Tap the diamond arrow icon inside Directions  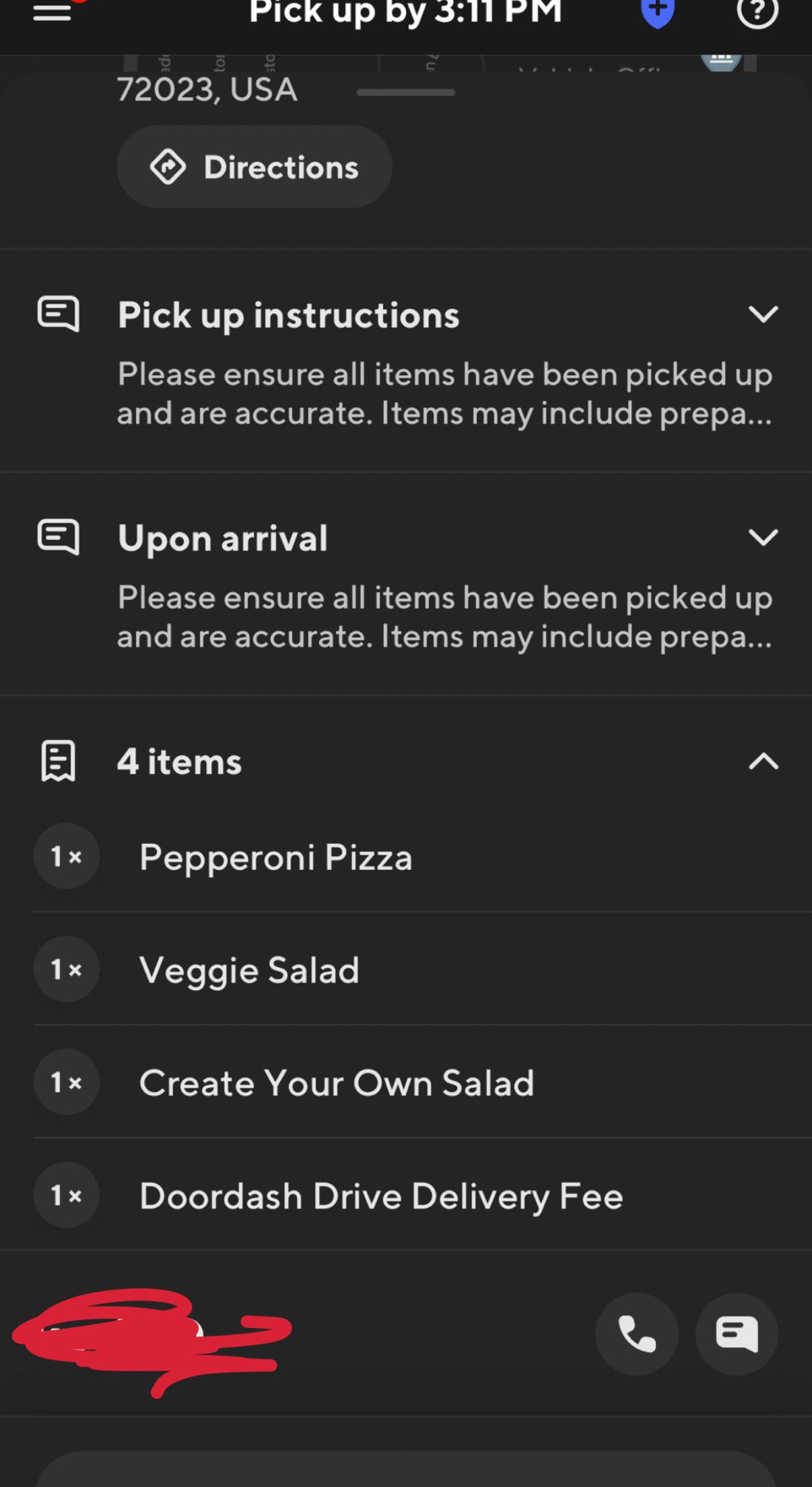(x=170, y=166)
